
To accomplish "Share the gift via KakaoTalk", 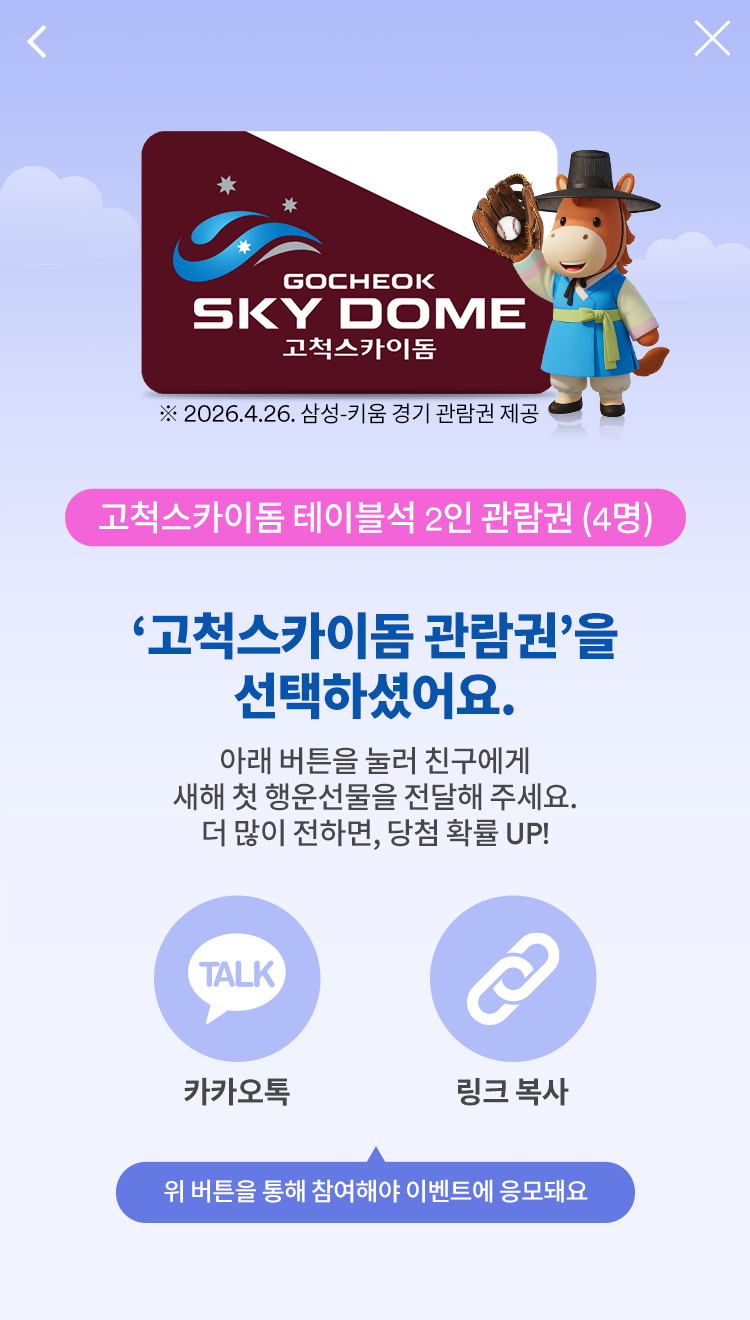I will (x=237, y=978).
